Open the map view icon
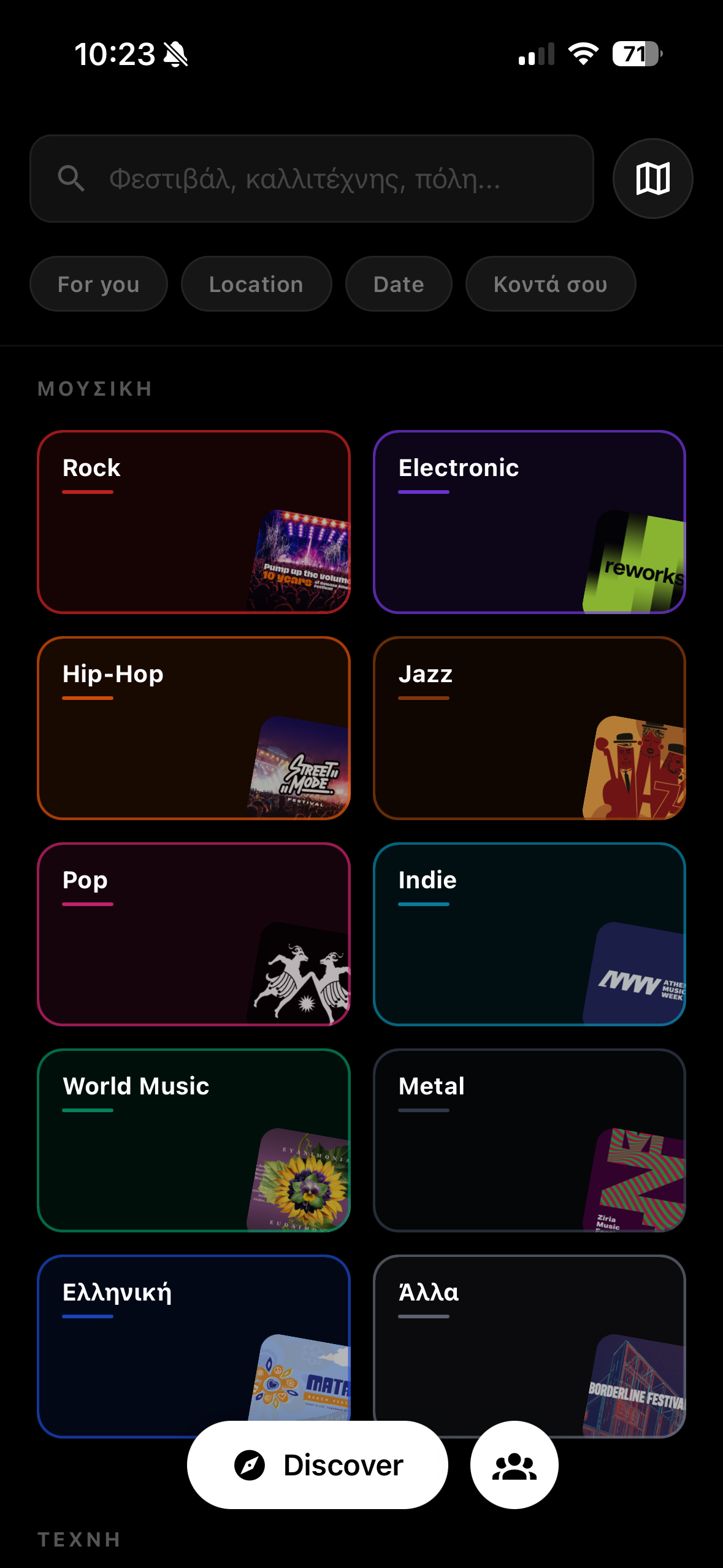Screen dimensions: 723x1568 coord(652,179)
